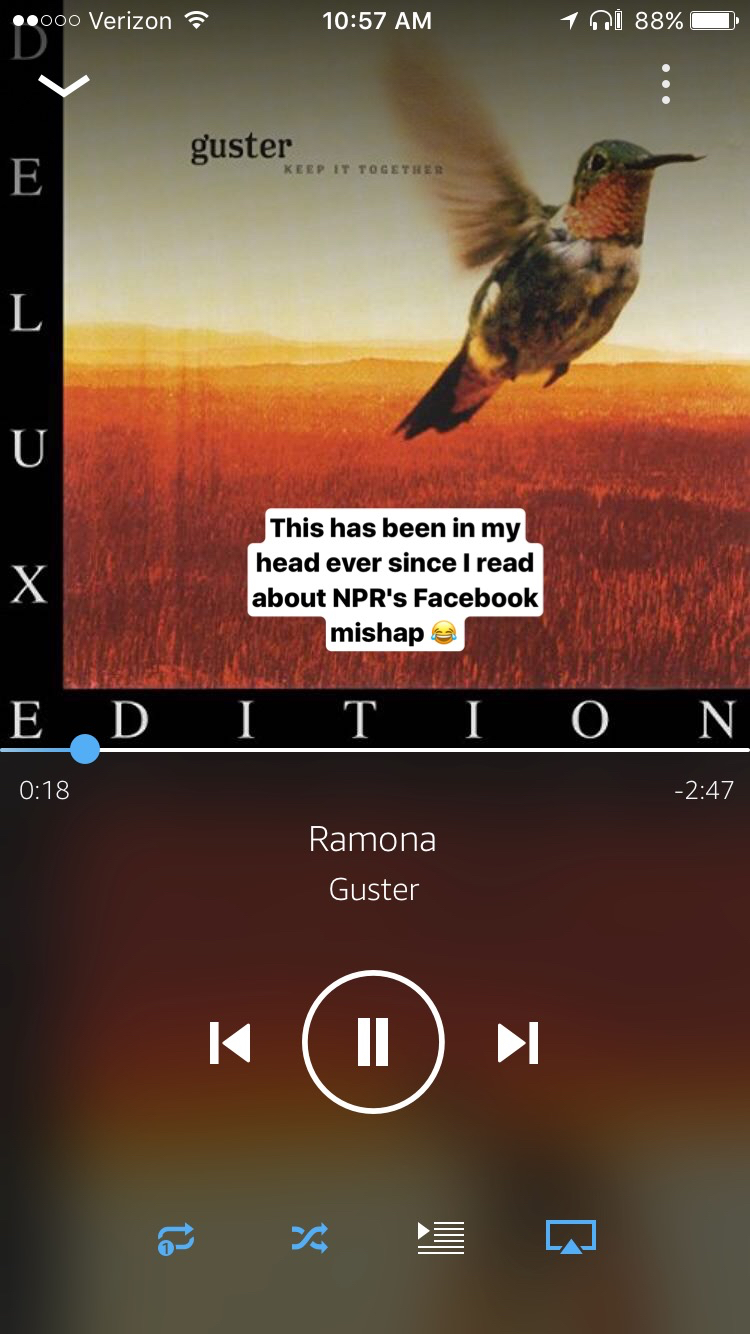This screenshot has height=1334, width=750.
Task: Open the three-dot overflow menu
Action: (666, 85)
